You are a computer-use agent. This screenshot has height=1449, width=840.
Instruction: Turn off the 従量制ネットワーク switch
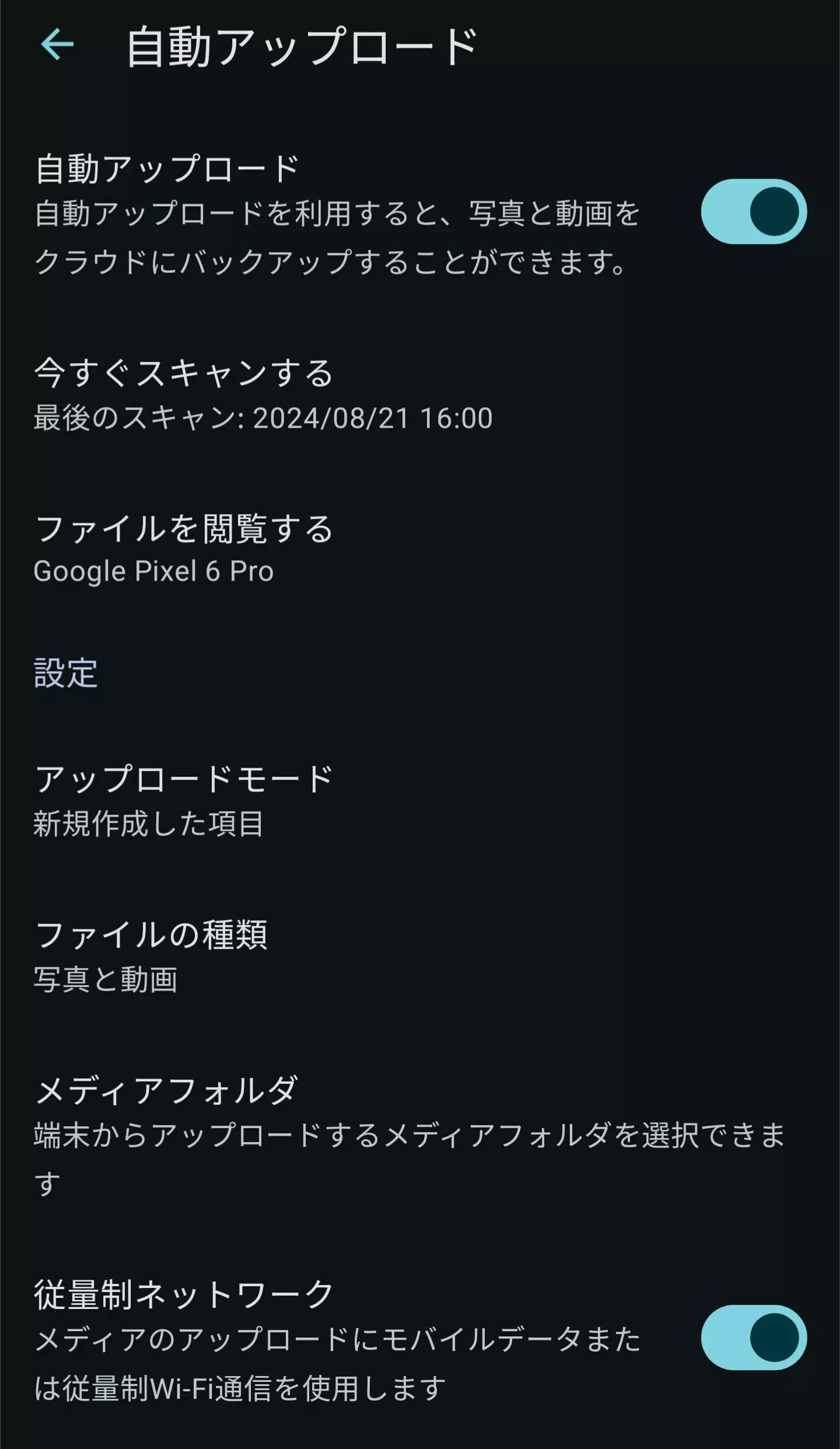point(754,1337)
